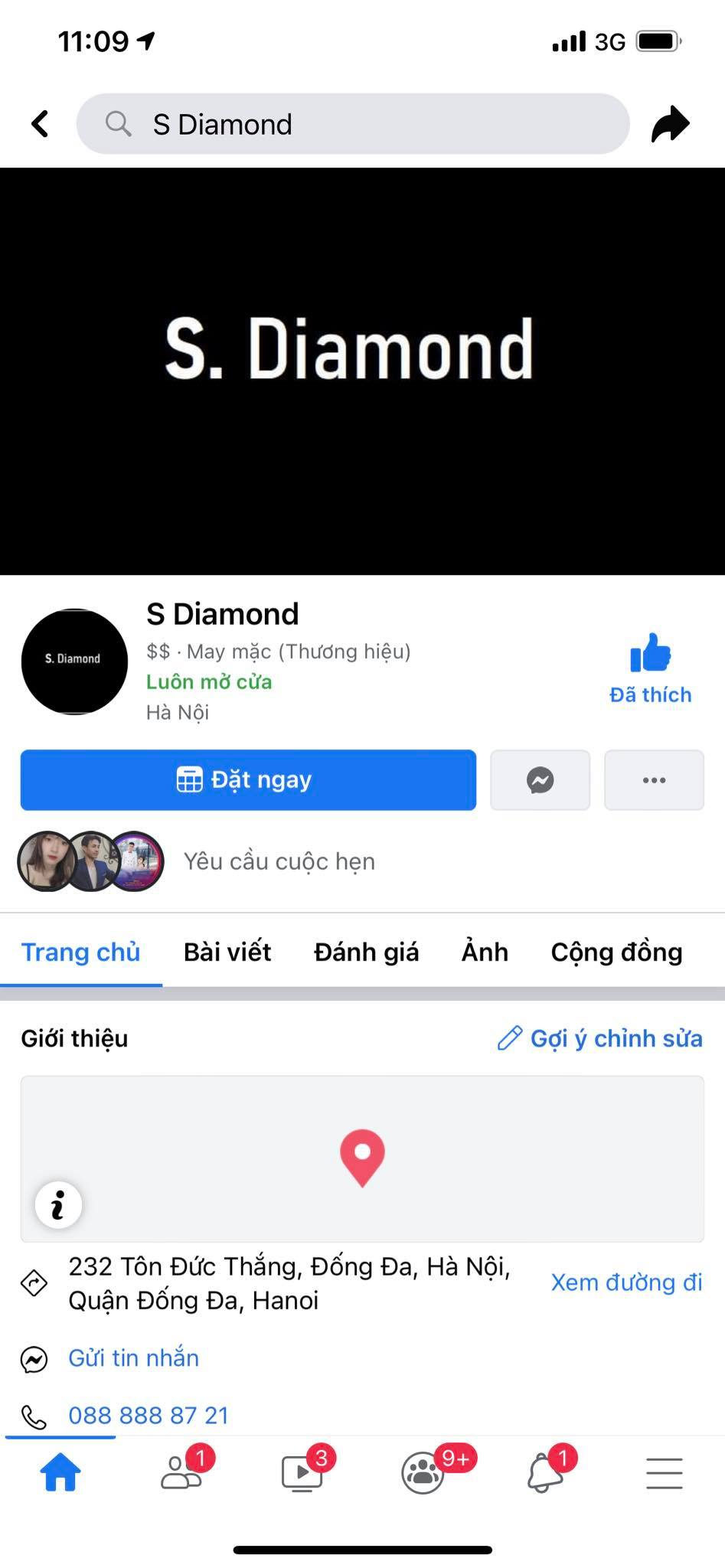Call the phone number 088 888 87 21
This screenshot has width=725, height=1568.
(x=149, y=1415)
